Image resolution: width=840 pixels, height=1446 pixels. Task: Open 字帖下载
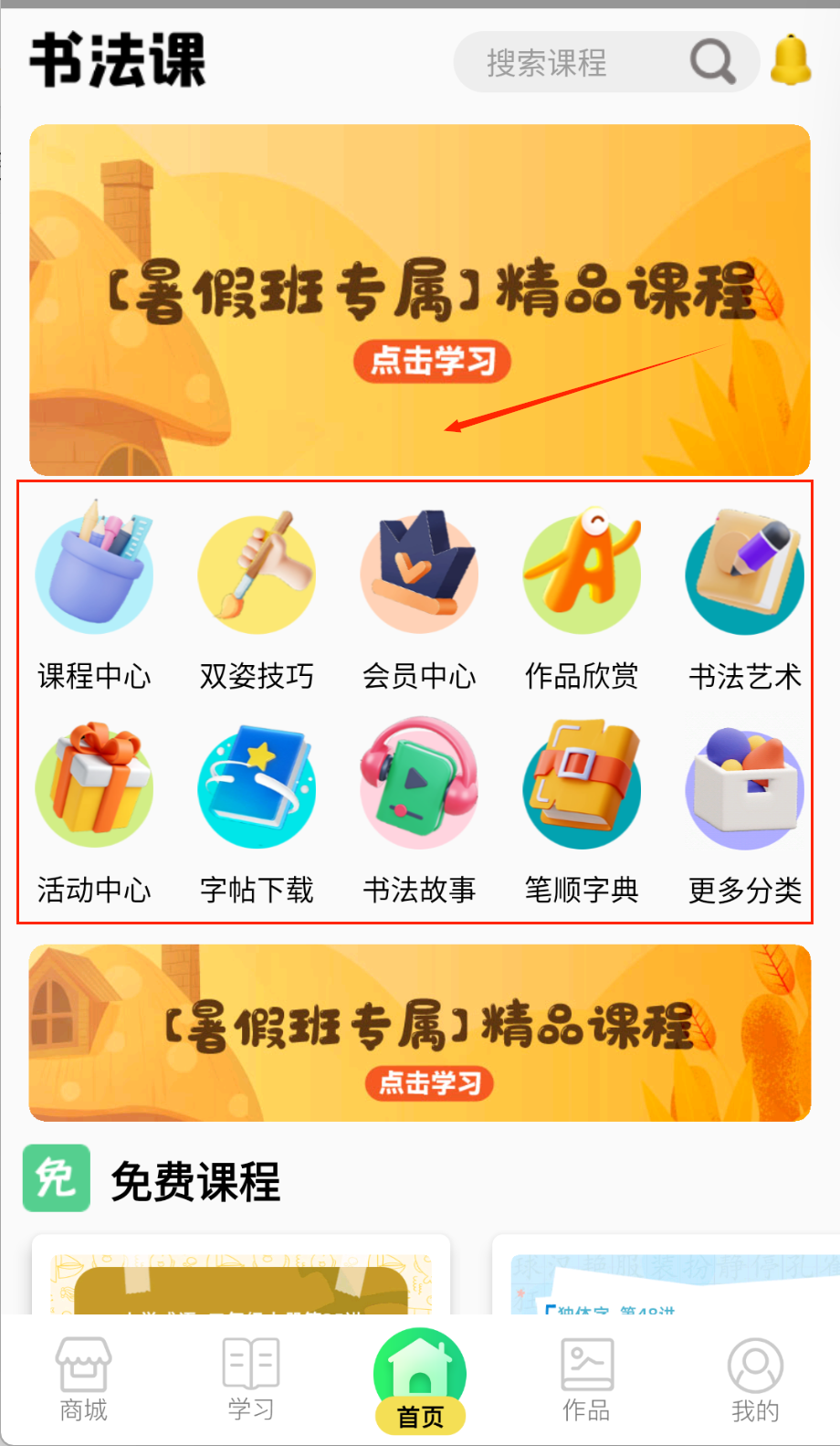point(257,808)
